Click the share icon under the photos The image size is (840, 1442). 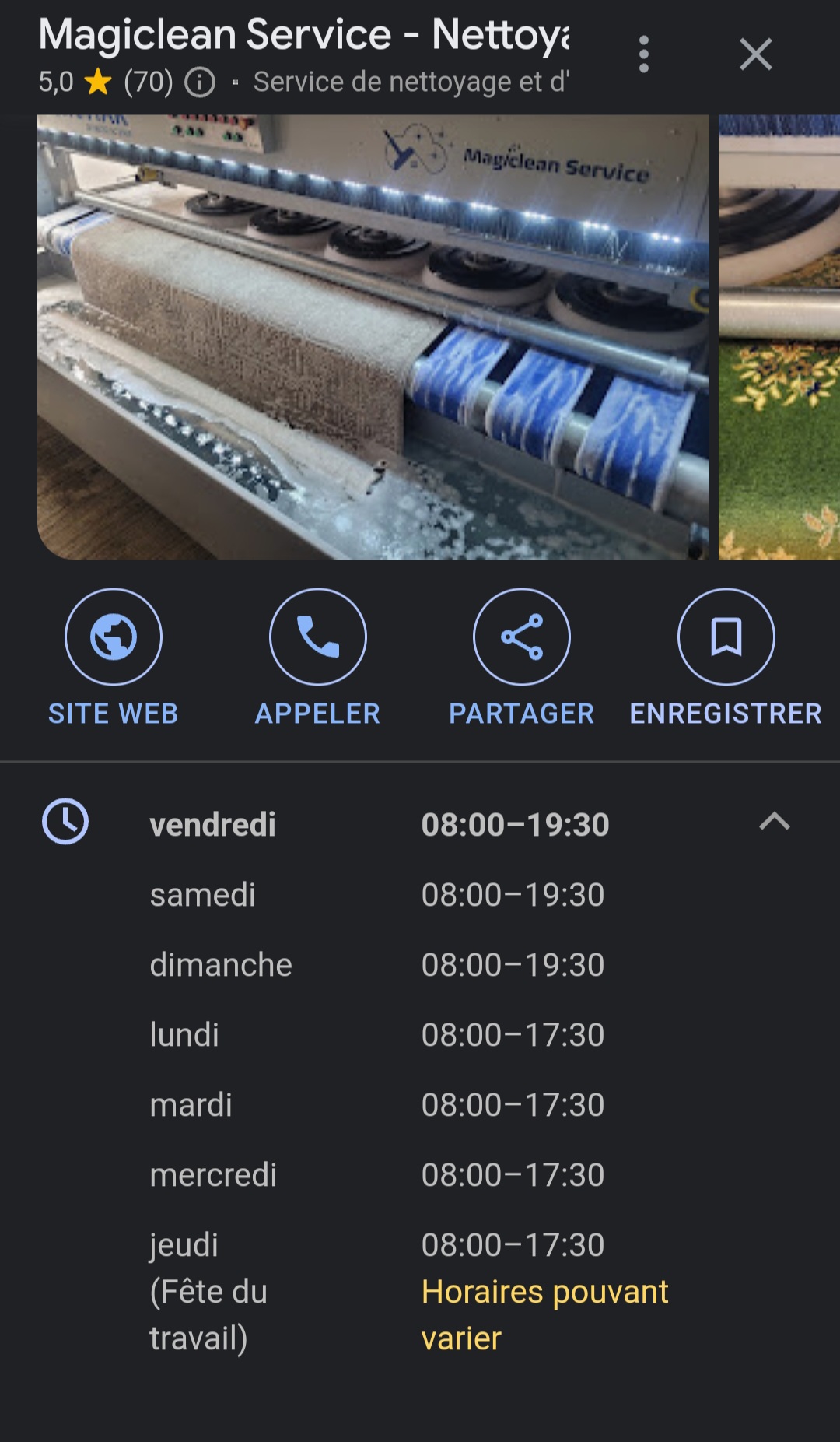coord(523,636)
